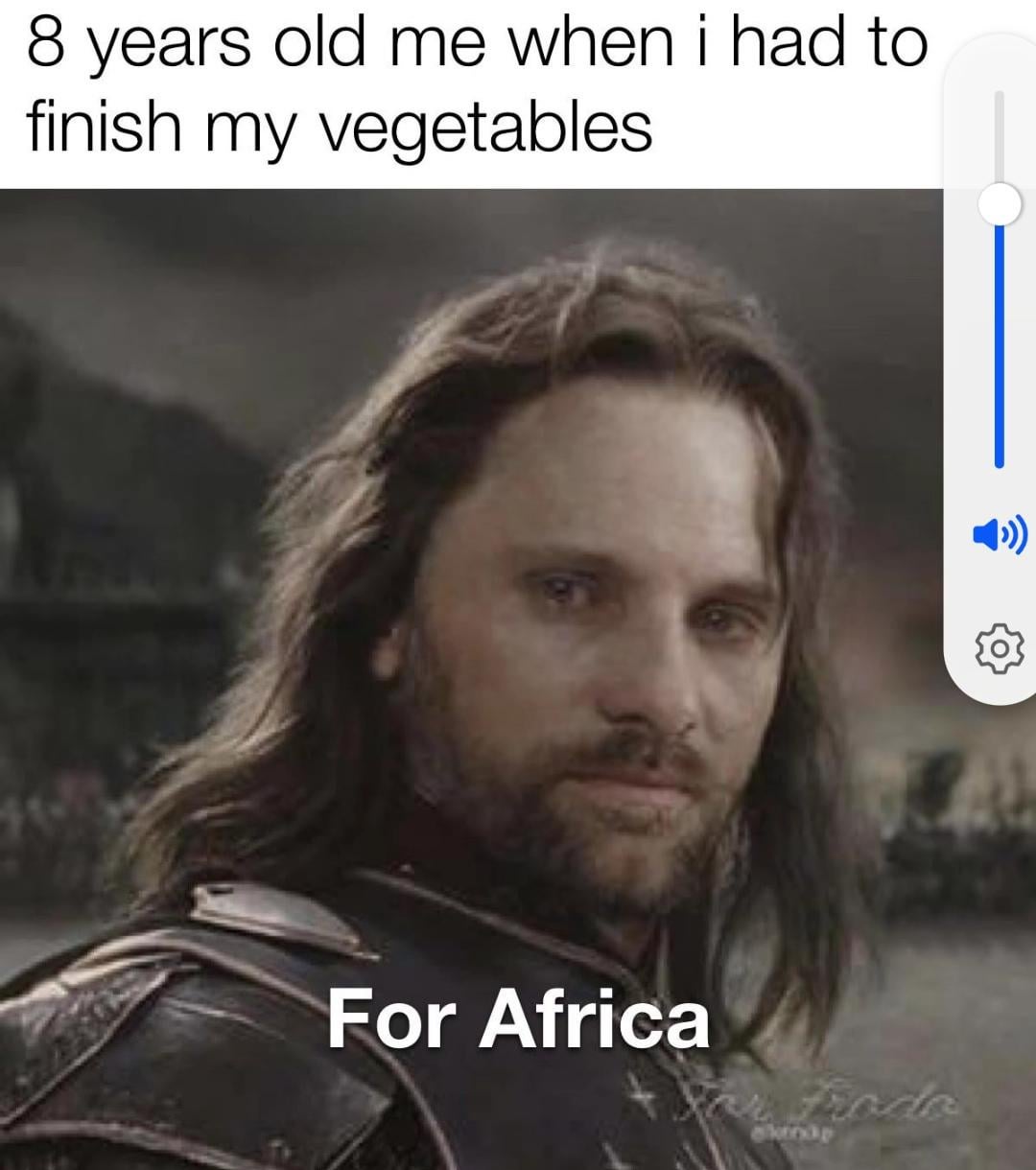The image size is (1036, 1170).
Task: Mute sound via the speaker icon
Action: [x=999, y=534]
